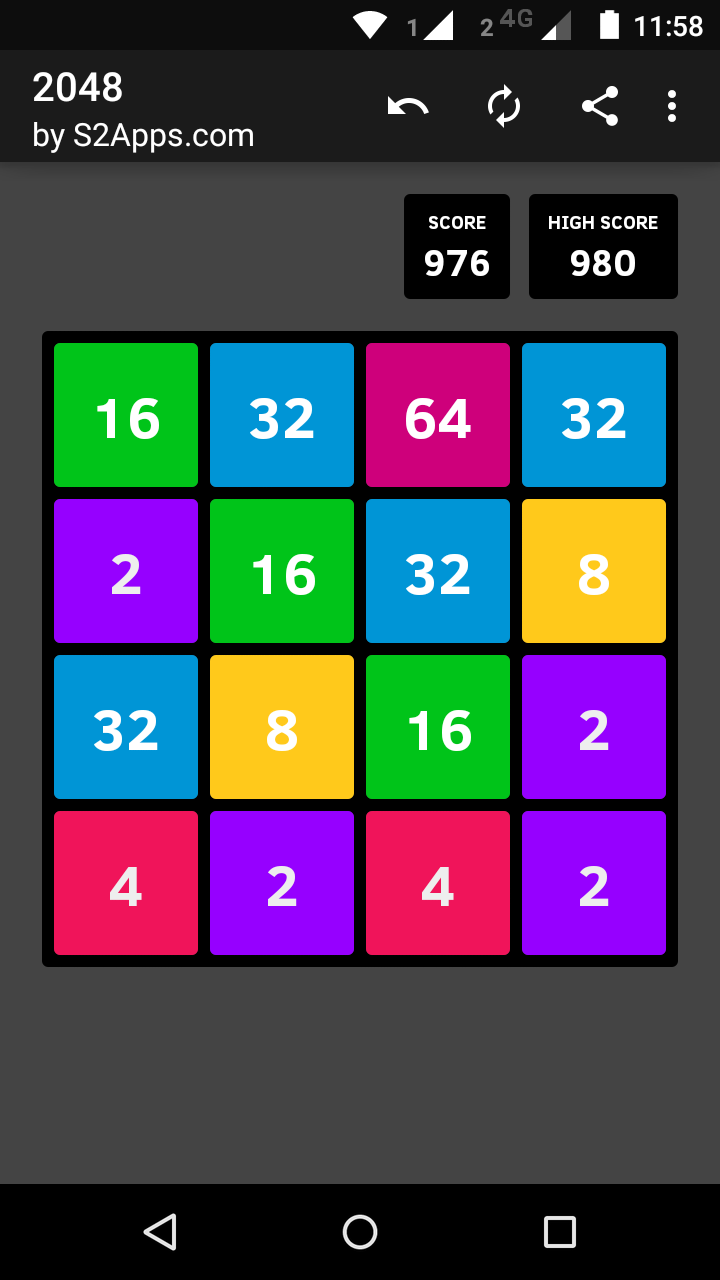Restart the game with the refresh icon
Viewport: 720px width, 1280px height.
pos(504,106)
